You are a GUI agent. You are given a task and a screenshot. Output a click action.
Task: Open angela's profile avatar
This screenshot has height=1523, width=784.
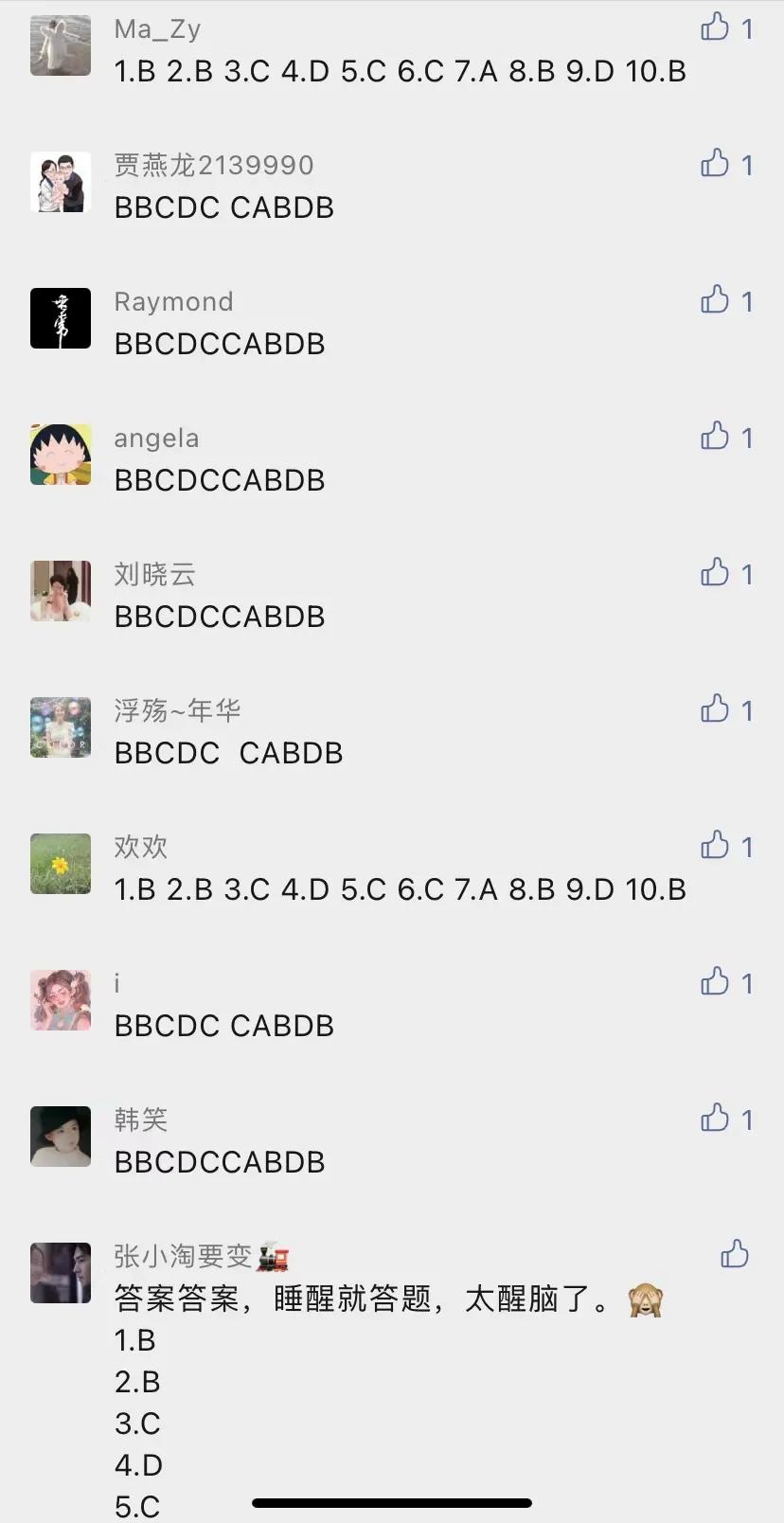pos(61,455)
